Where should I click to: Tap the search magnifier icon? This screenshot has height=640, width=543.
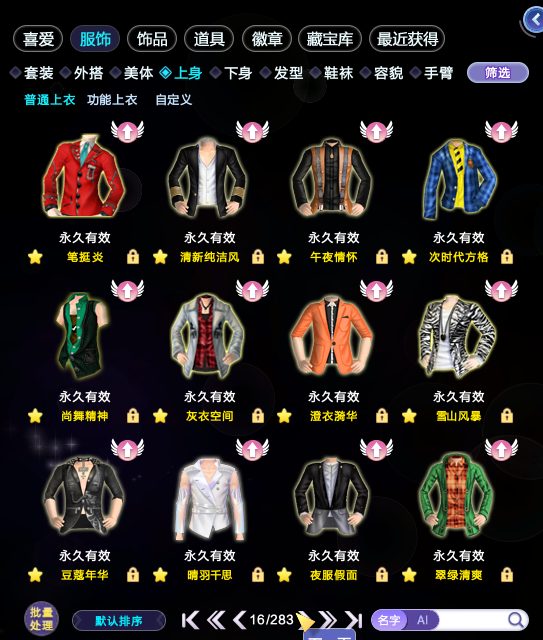click(516, 620)
